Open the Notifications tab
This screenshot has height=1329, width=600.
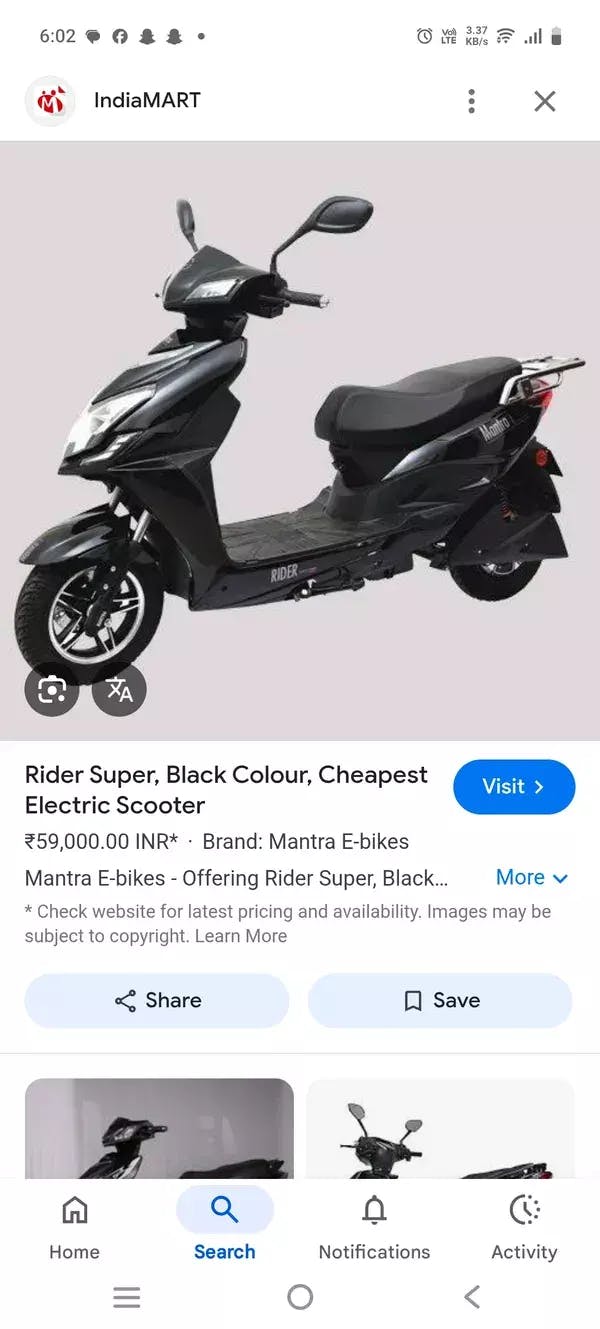coord(374,1228)
